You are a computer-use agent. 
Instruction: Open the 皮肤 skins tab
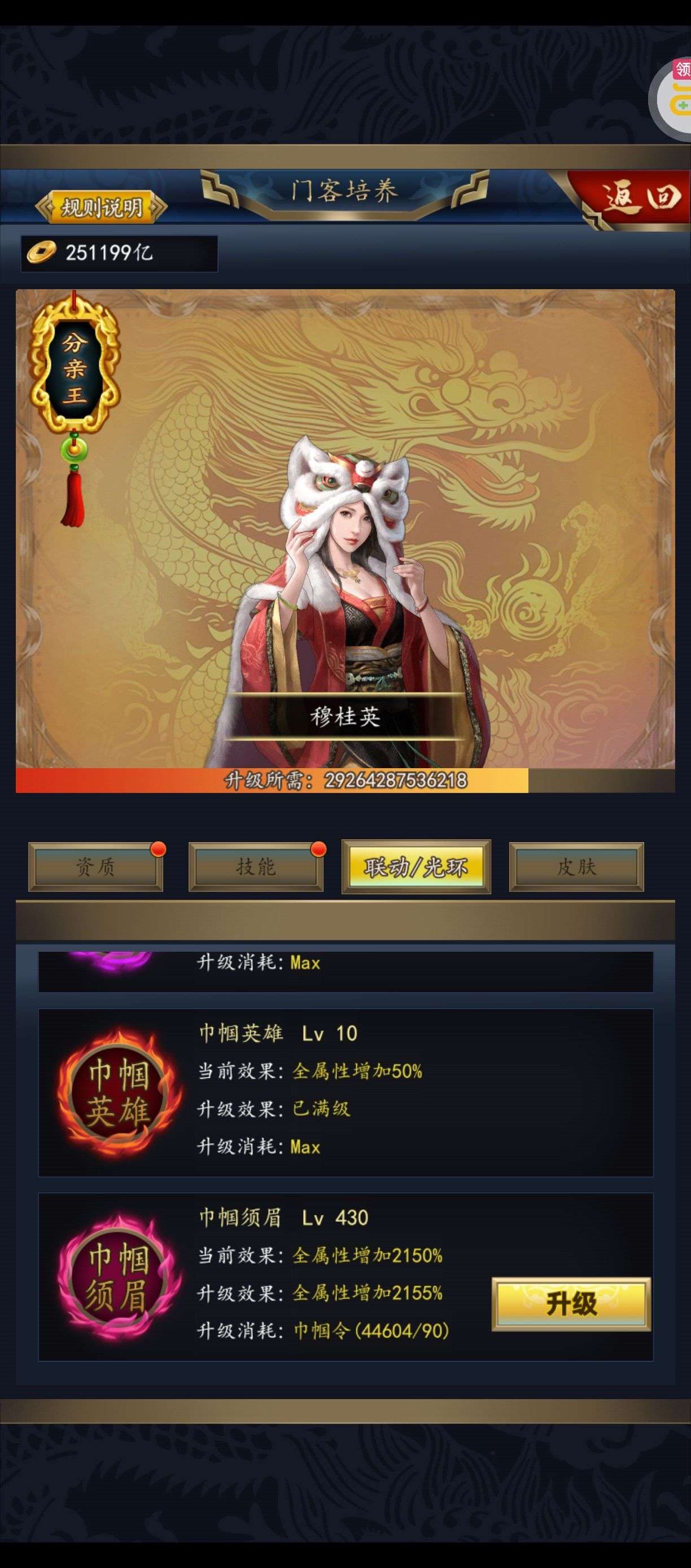pos(576,867)
